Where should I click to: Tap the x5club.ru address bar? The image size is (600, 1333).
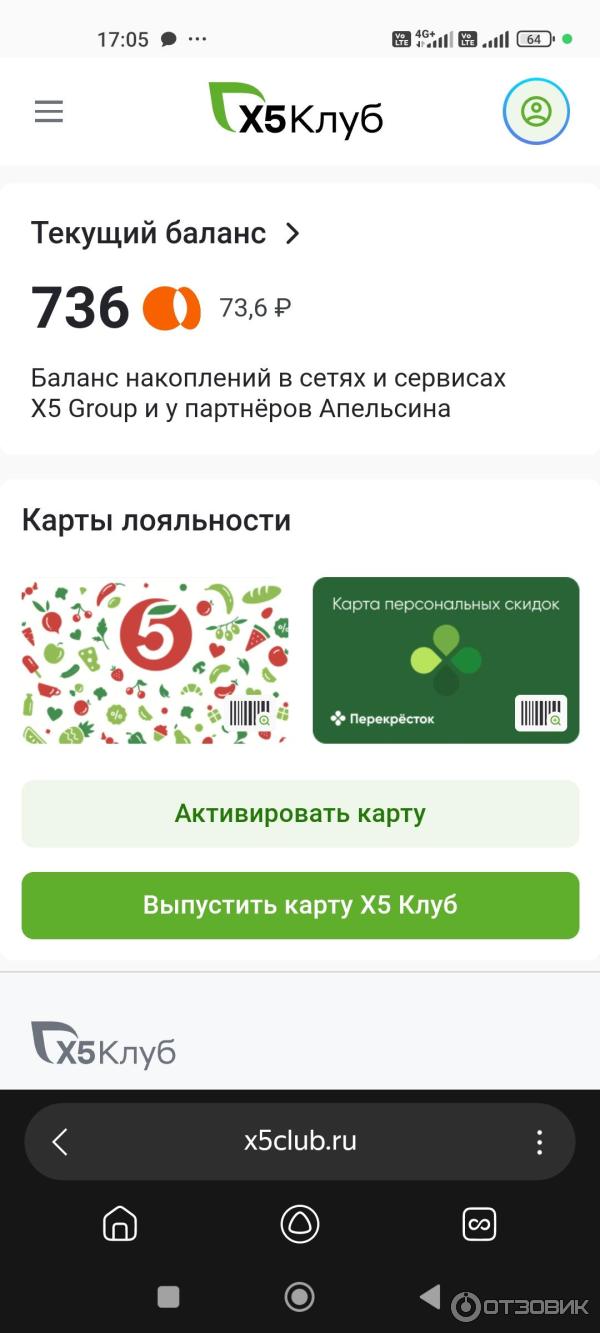point(300,1142)
